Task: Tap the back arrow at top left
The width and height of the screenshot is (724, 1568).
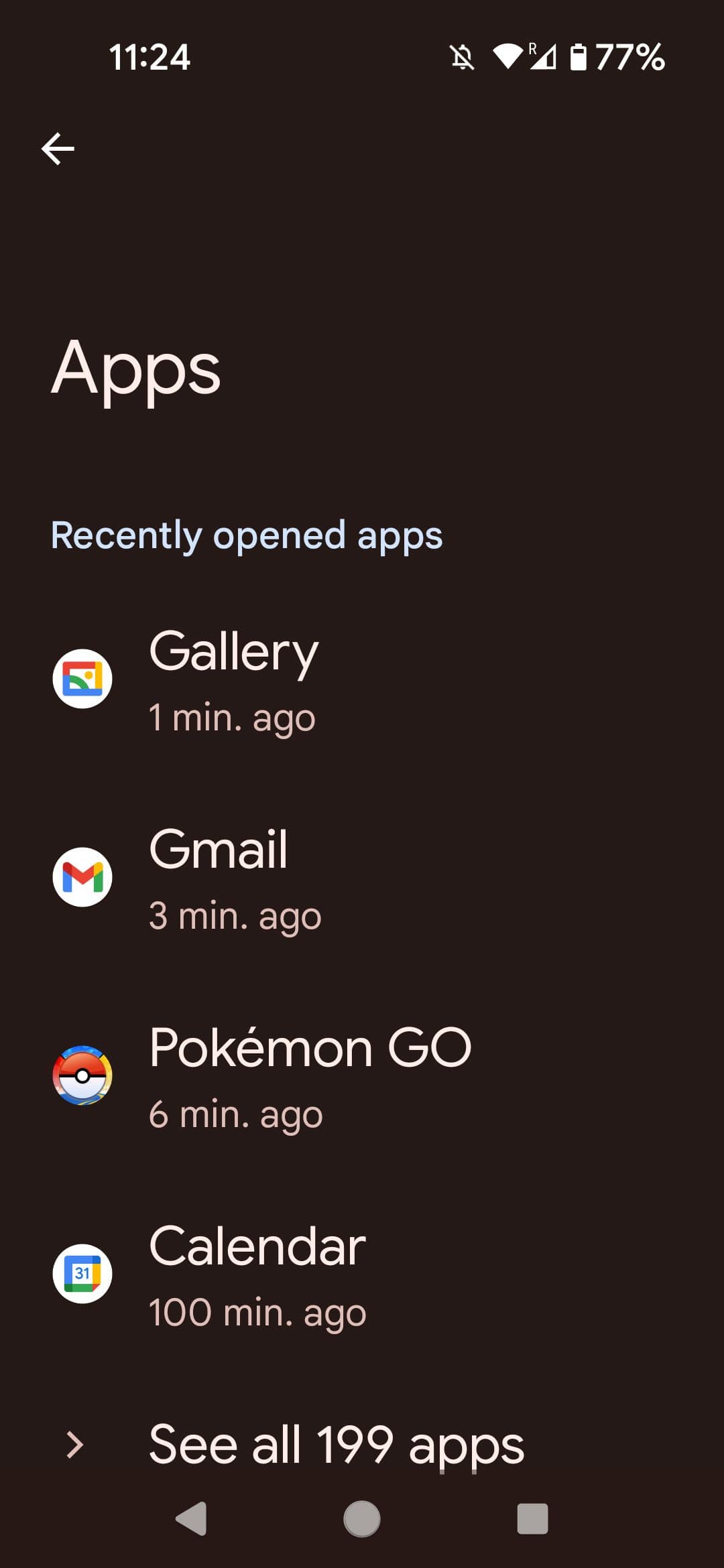Action: point(58,148)
